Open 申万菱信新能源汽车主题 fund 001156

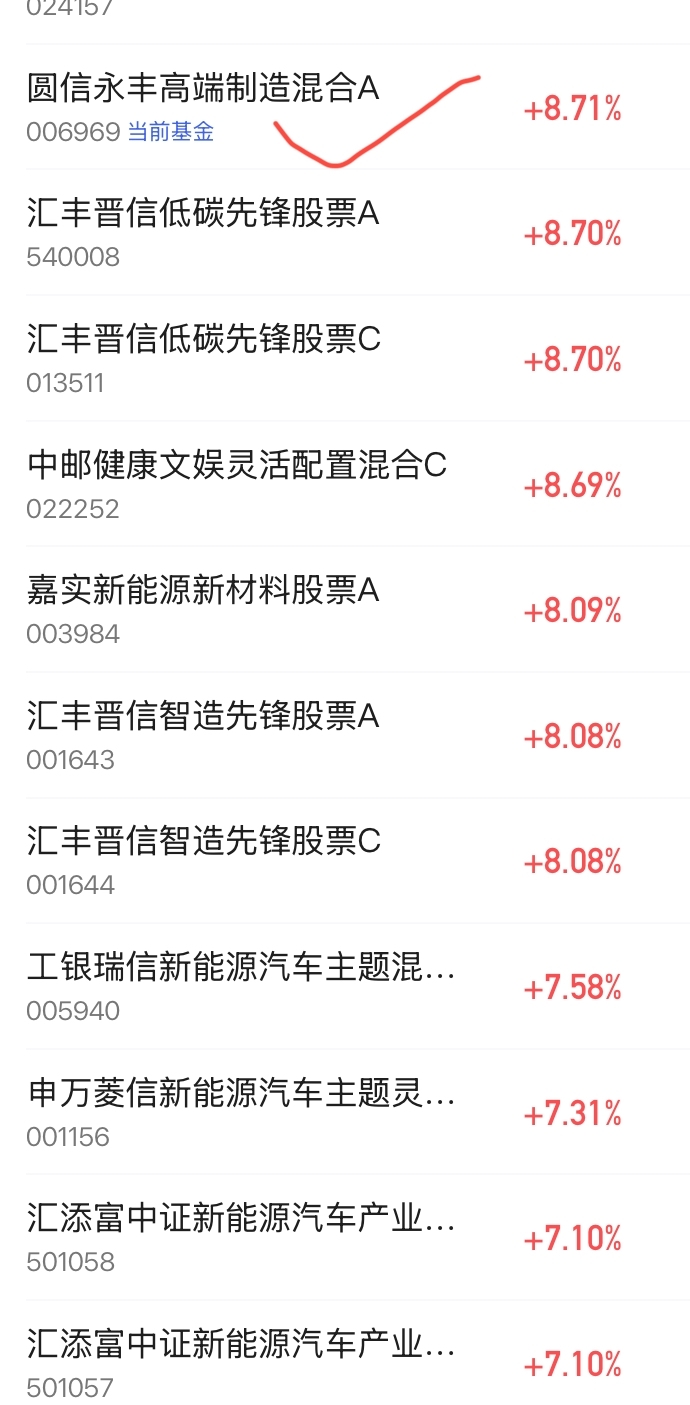click(x=345, y=1111)
